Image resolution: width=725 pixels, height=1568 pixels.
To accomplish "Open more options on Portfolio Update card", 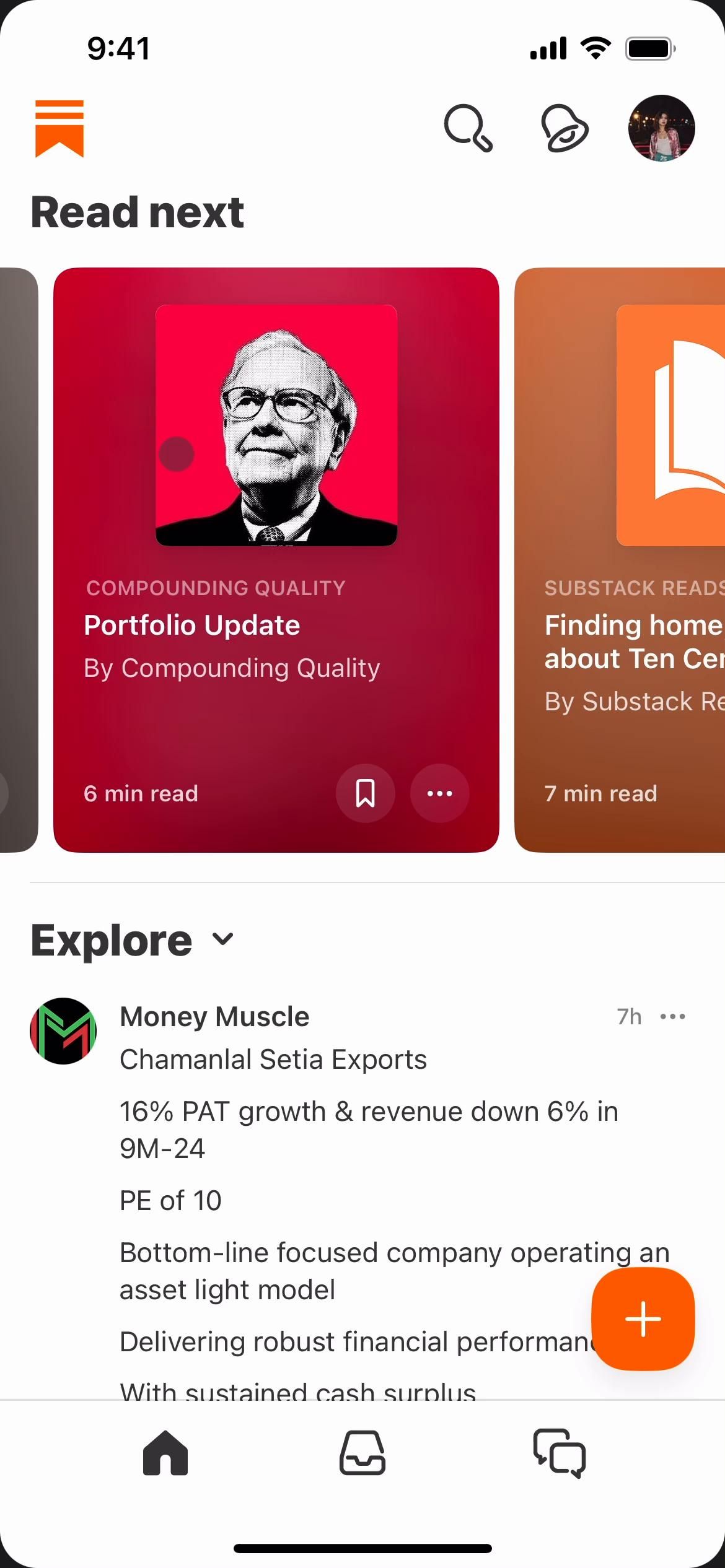I will pyautogui.click(x=439, y=793).
